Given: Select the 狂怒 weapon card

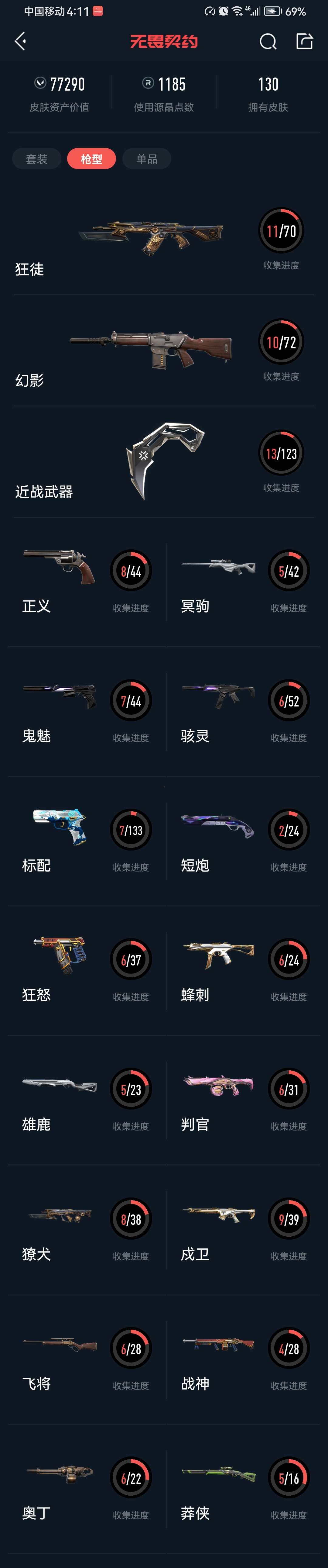Looking at the screenshot, I should (x=85, y=970).
